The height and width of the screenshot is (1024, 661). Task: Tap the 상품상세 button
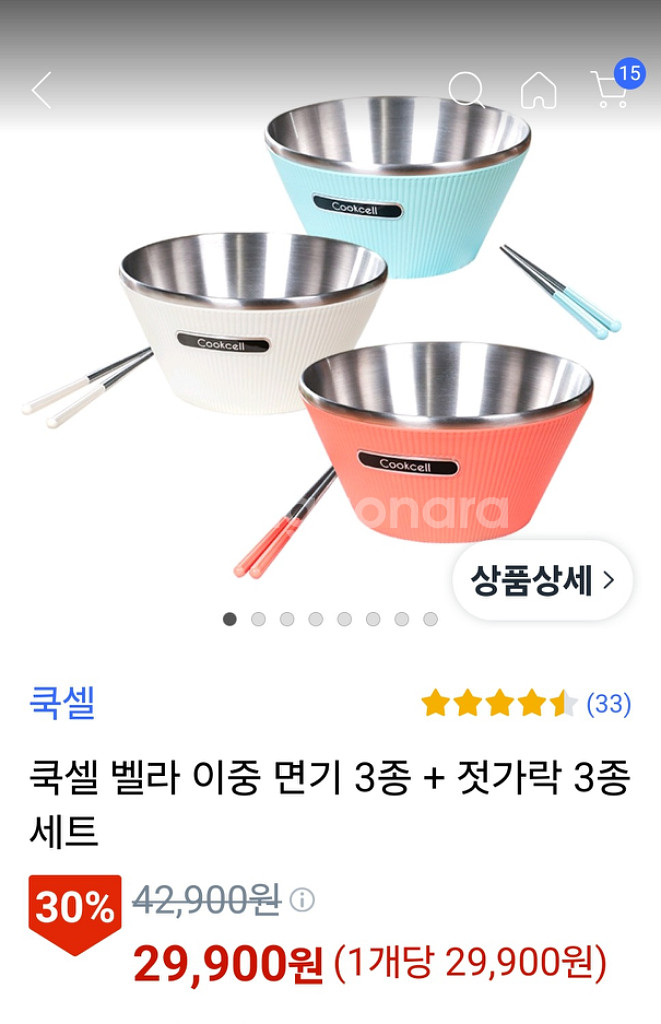click(543, 580)
